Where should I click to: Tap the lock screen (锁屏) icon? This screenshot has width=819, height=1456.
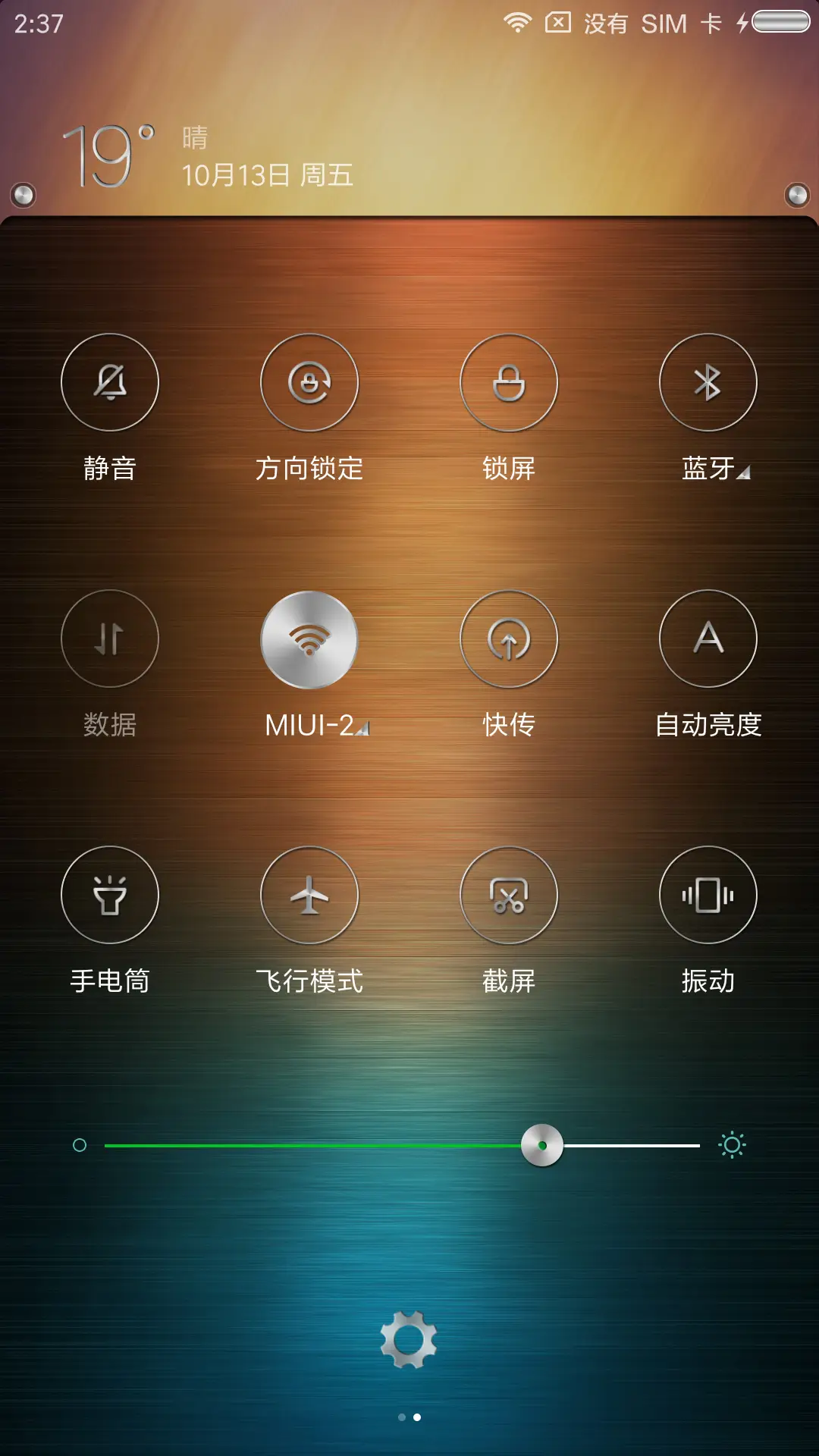tap(509, 382)
